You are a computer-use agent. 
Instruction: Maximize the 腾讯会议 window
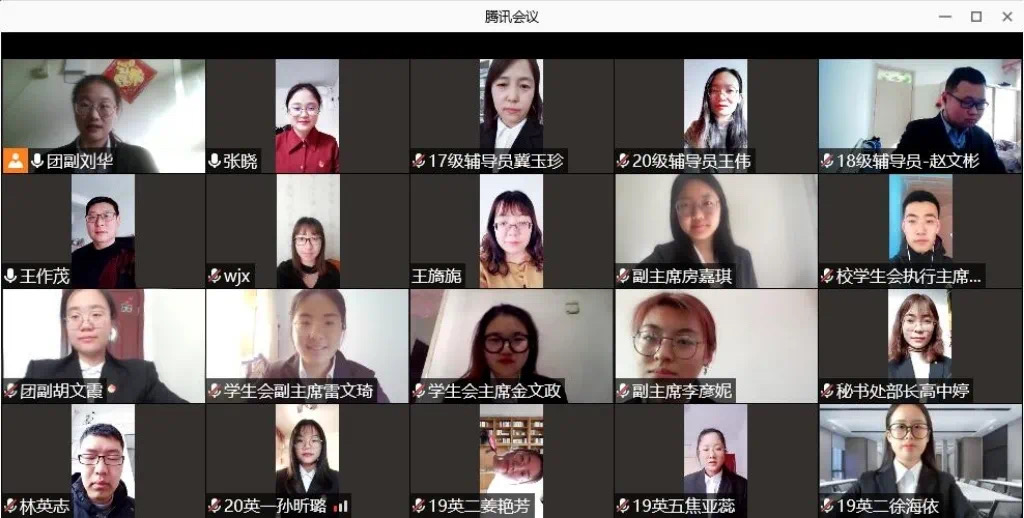pos(976,16)
